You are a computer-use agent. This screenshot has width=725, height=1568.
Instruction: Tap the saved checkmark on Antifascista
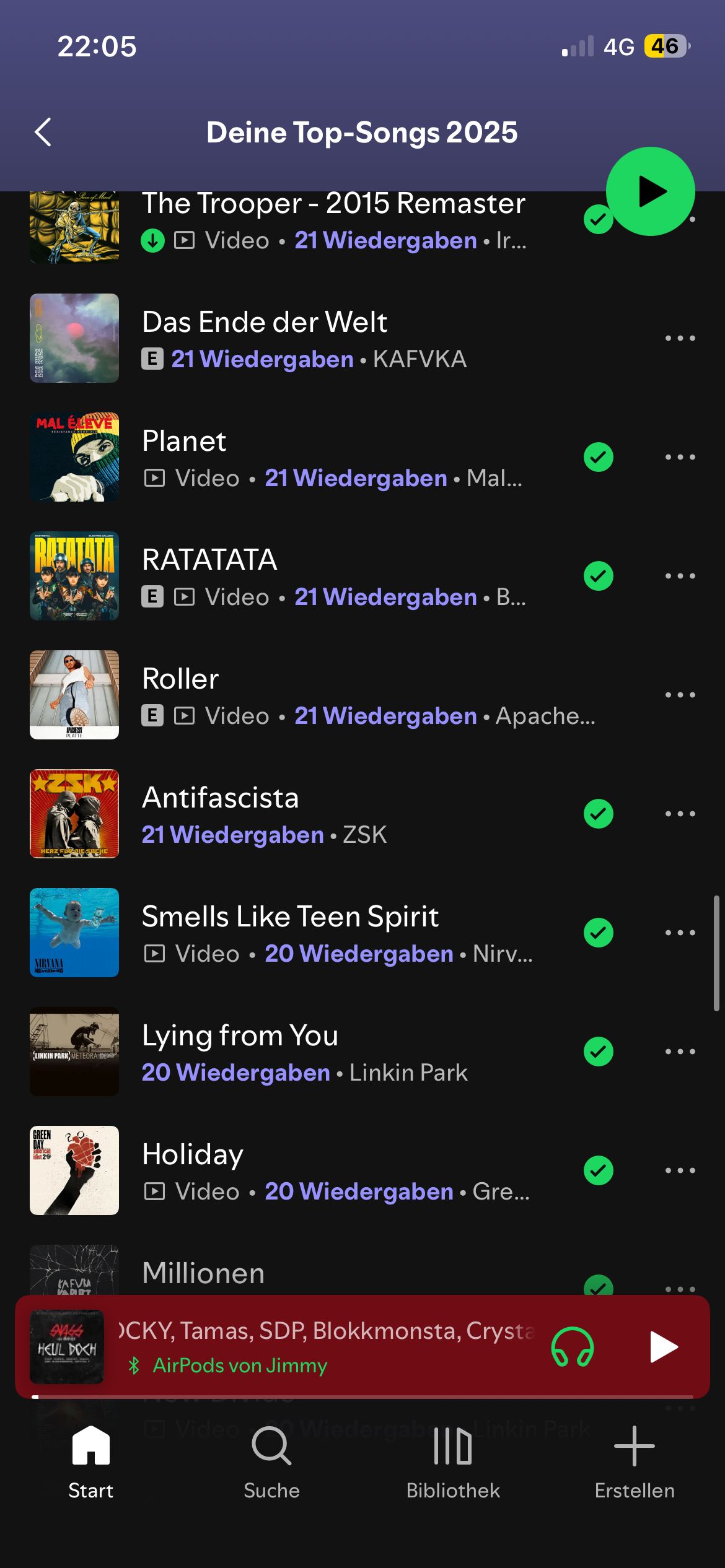pyautogui.click(x=598, y=814)
